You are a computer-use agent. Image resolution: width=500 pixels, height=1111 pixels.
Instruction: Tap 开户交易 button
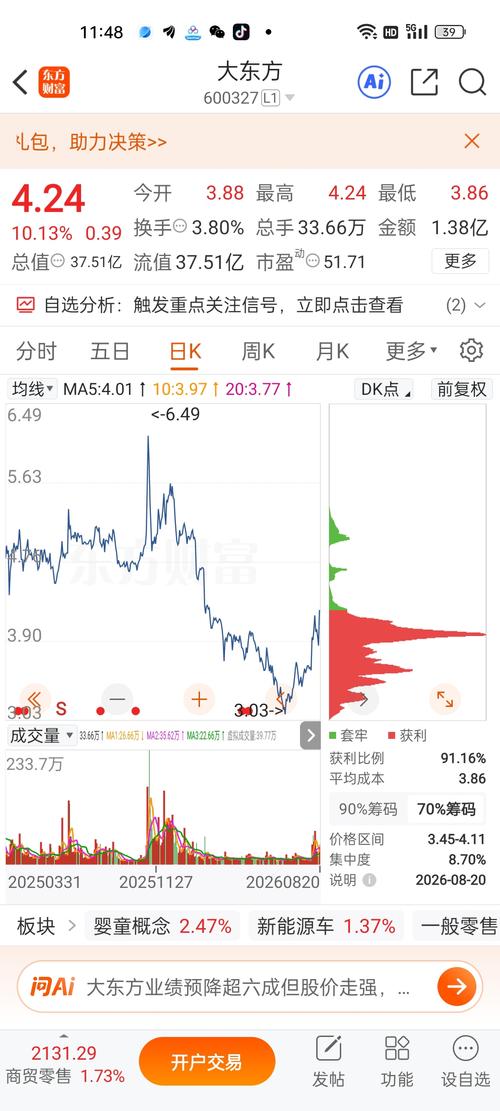[x=207, y=1061]
